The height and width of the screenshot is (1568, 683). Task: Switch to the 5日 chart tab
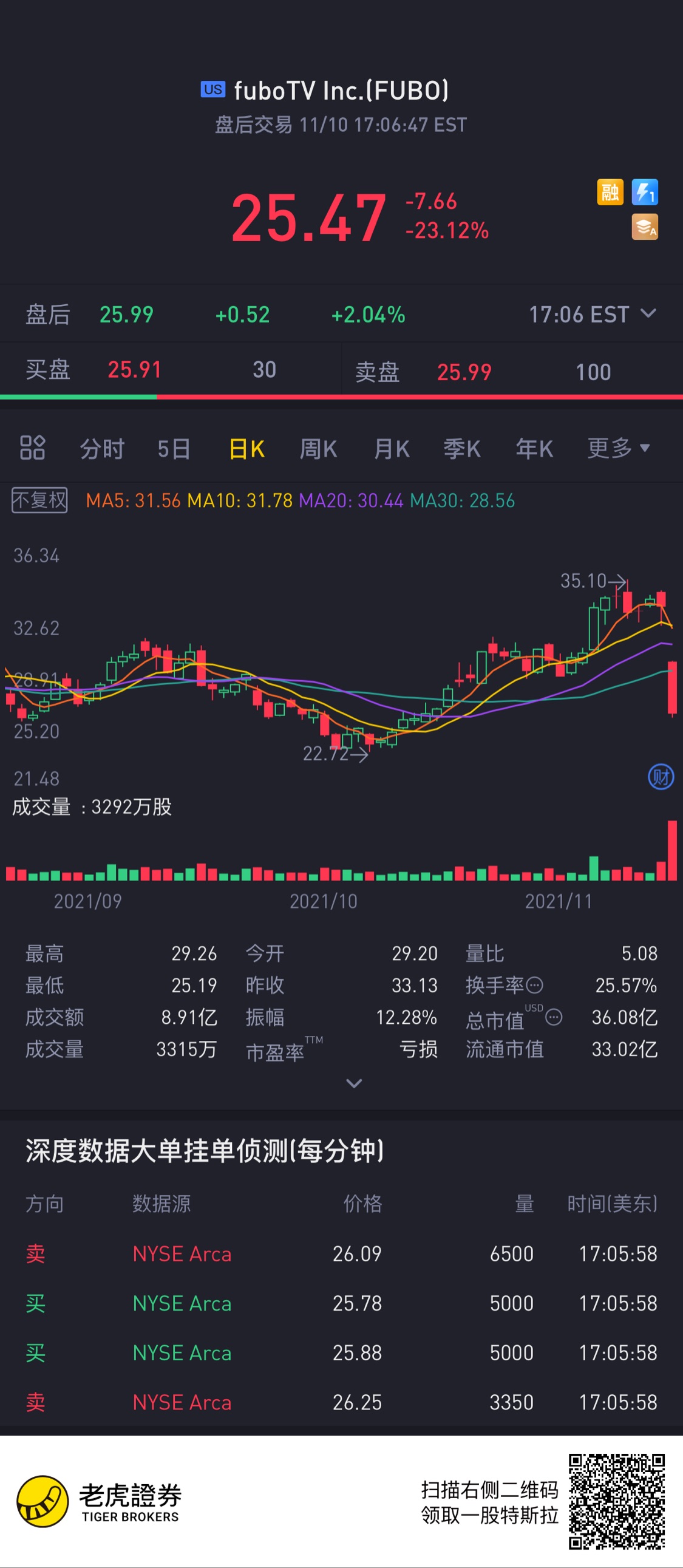(x=174, y=449)
